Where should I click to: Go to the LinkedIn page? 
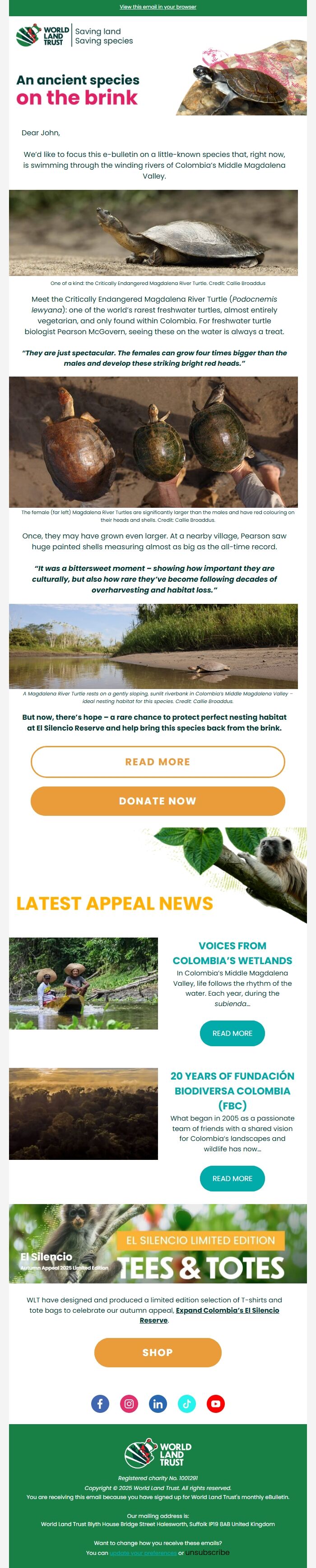point(158,1404)
